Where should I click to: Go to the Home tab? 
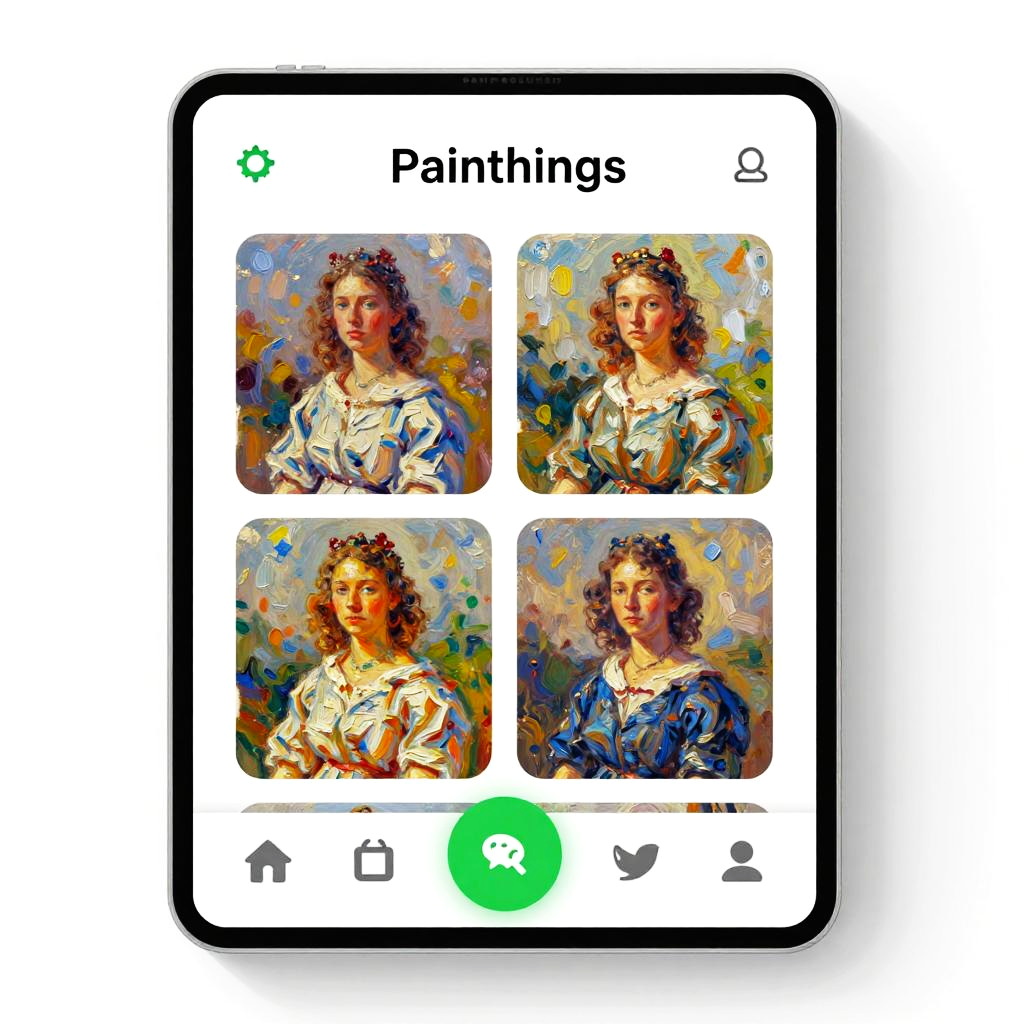pyautogui.click(x=268, y=861)
